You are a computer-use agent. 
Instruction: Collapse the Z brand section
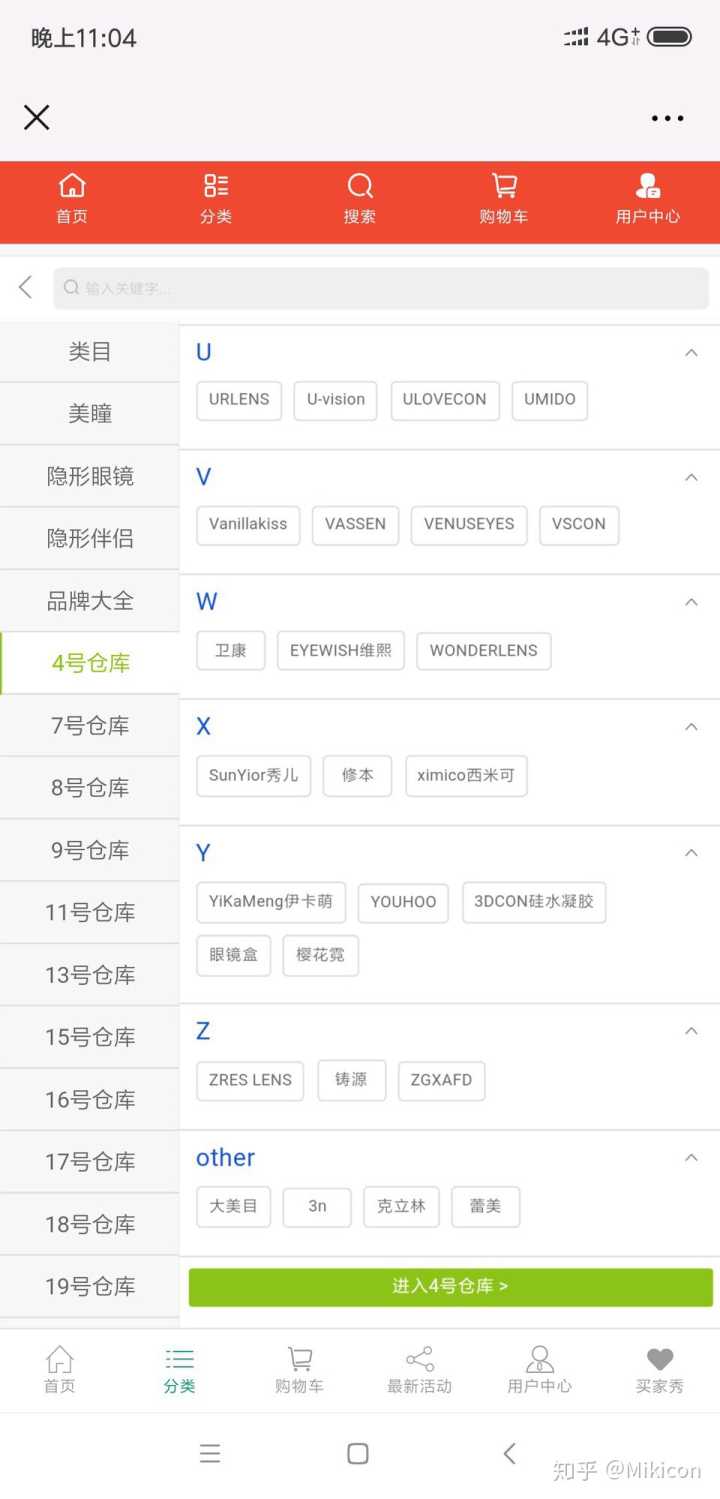[x=690, y=1031]
